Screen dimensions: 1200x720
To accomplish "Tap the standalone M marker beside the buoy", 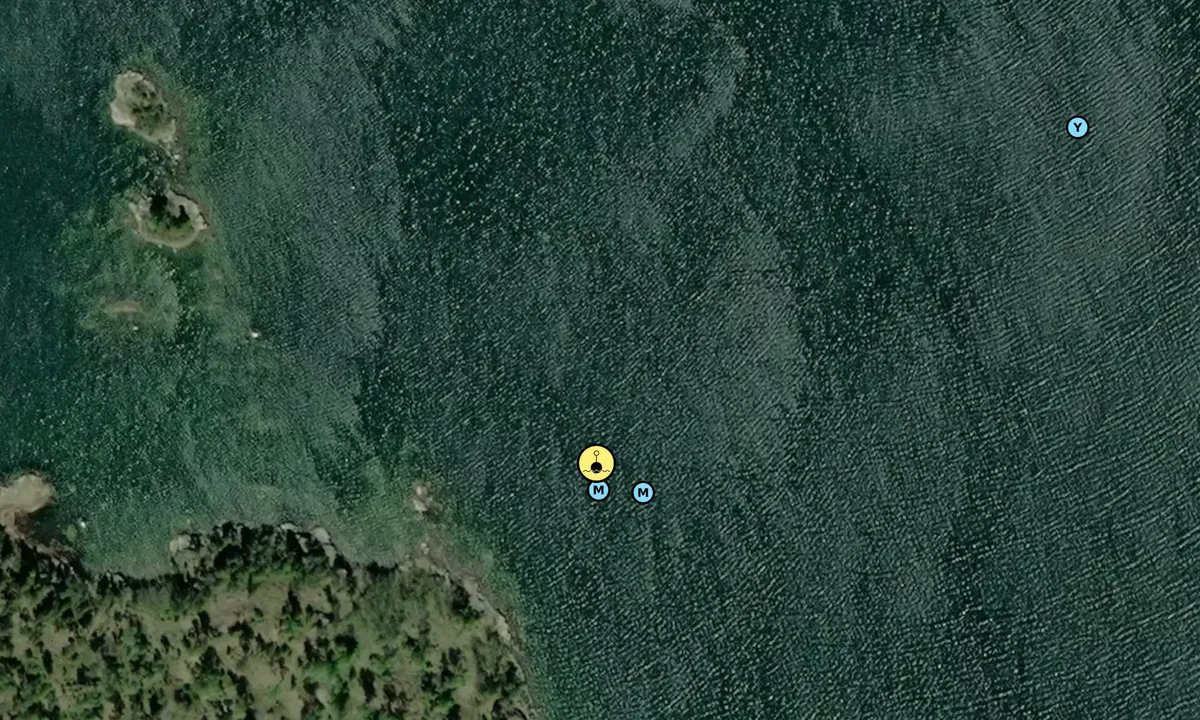I will [643, 492].
